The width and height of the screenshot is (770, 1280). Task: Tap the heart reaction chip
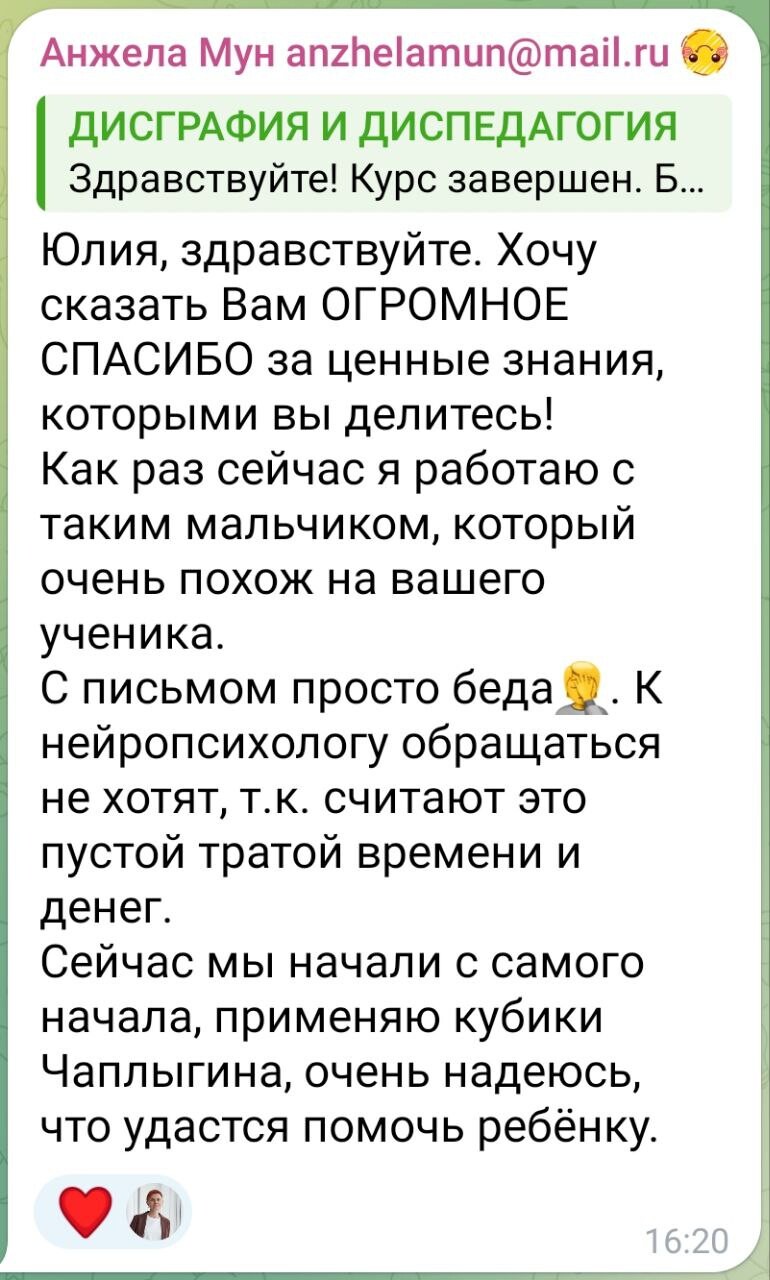pyautogui.click(x=112, y=1215)
